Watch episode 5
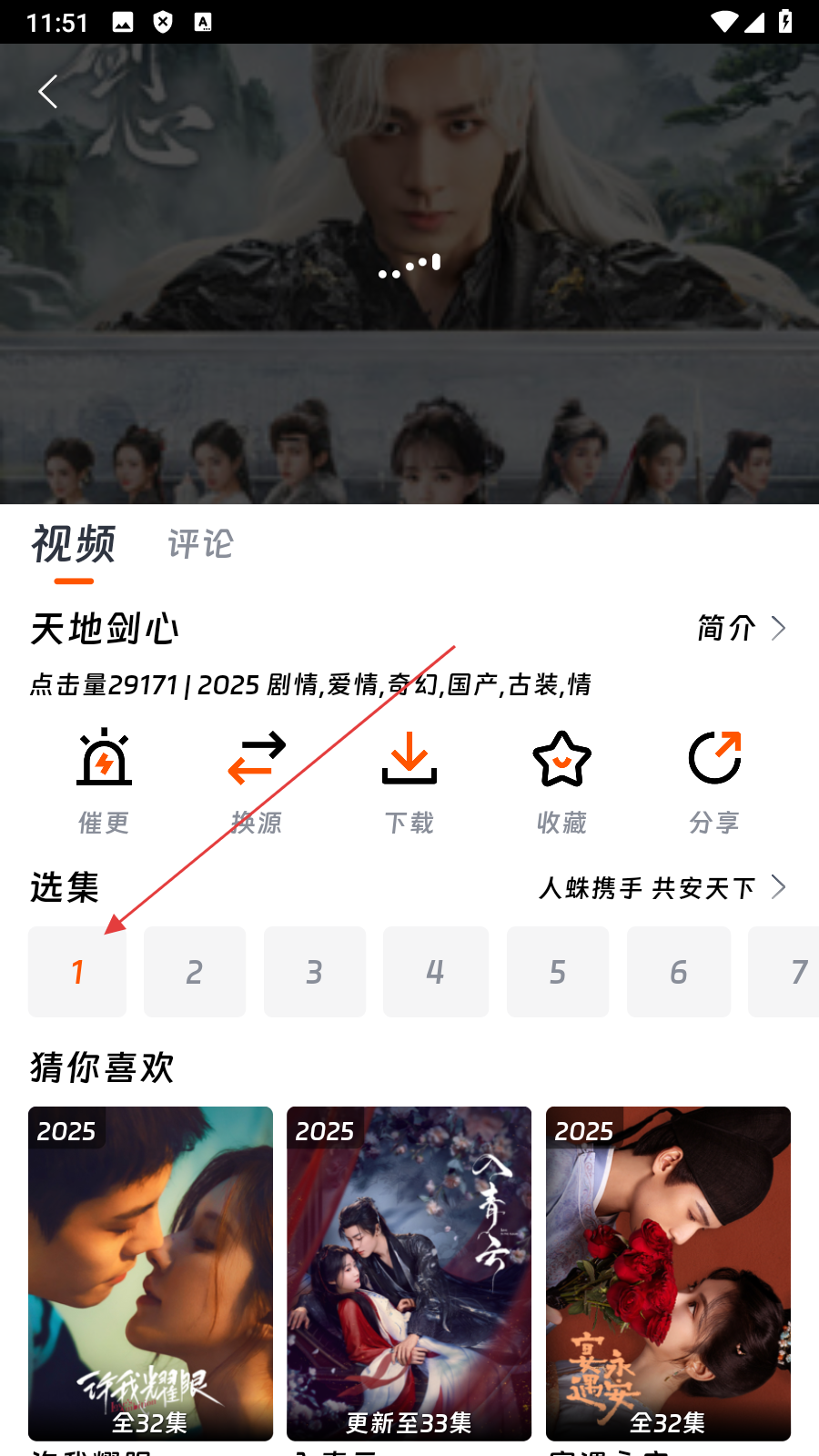Viewport: 819px width, 1456px height. 558,972
